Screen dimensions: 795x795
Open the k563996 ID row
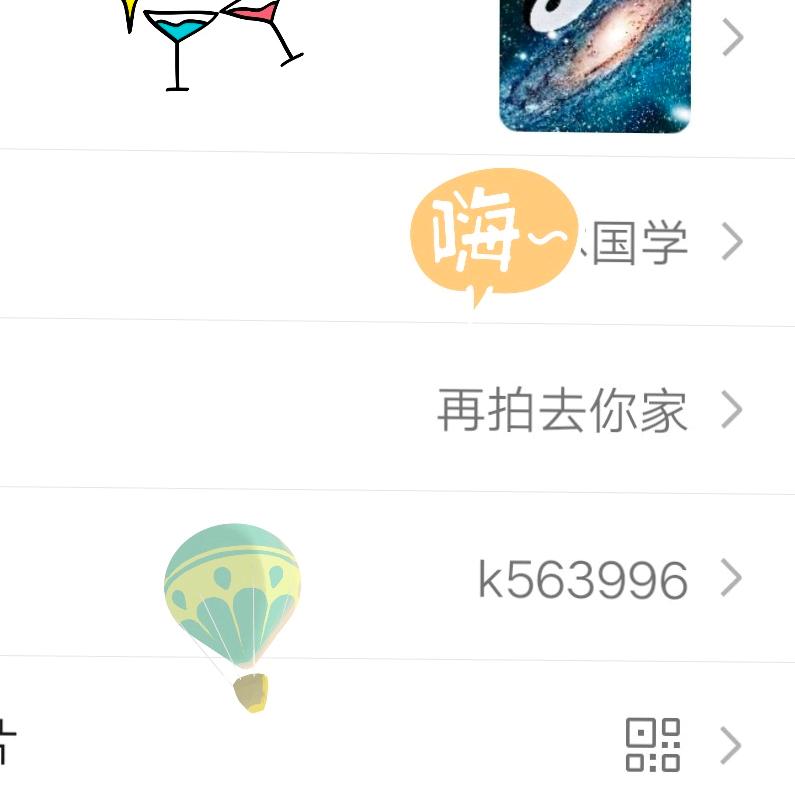[583, 579]
